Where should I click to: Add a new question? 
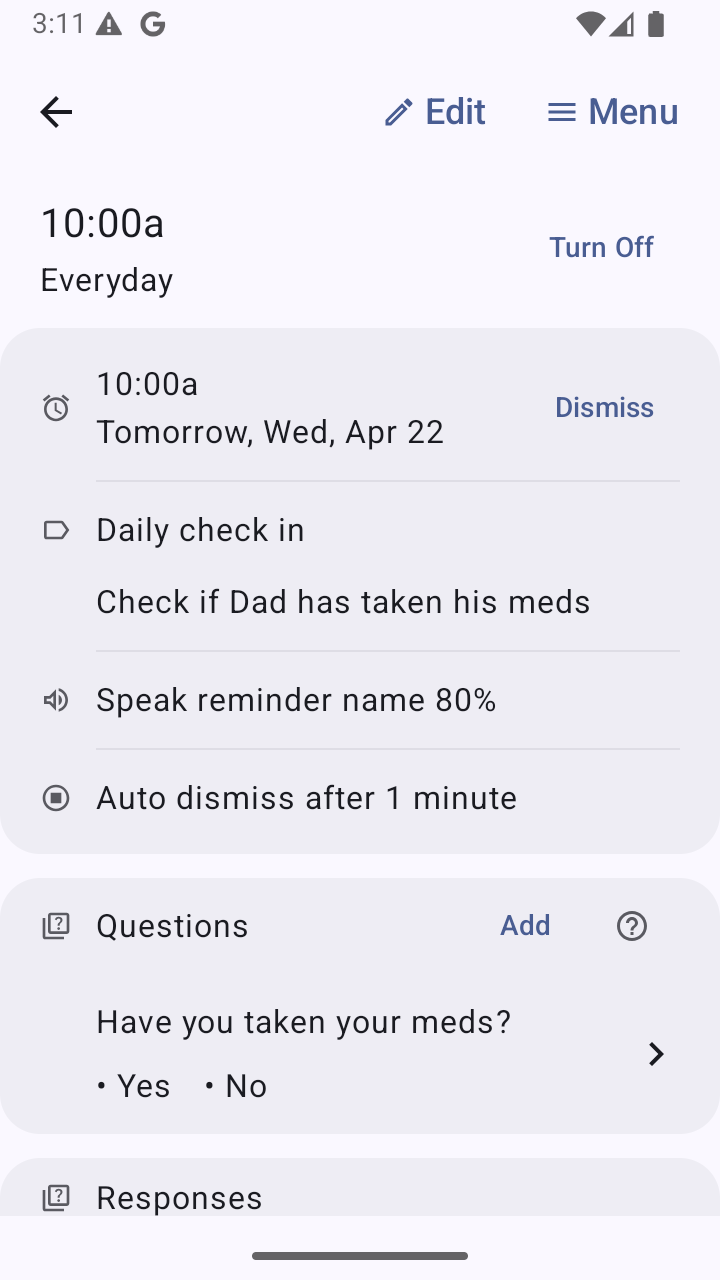click(525, 925)
